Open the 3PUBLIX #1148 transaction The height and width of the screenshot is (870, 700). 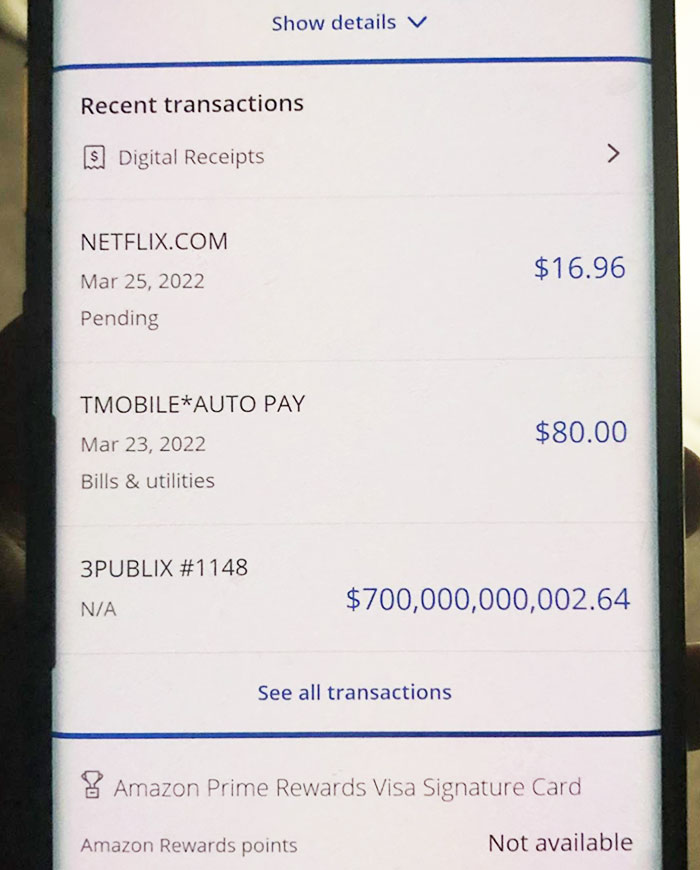(x=350, y=587)
